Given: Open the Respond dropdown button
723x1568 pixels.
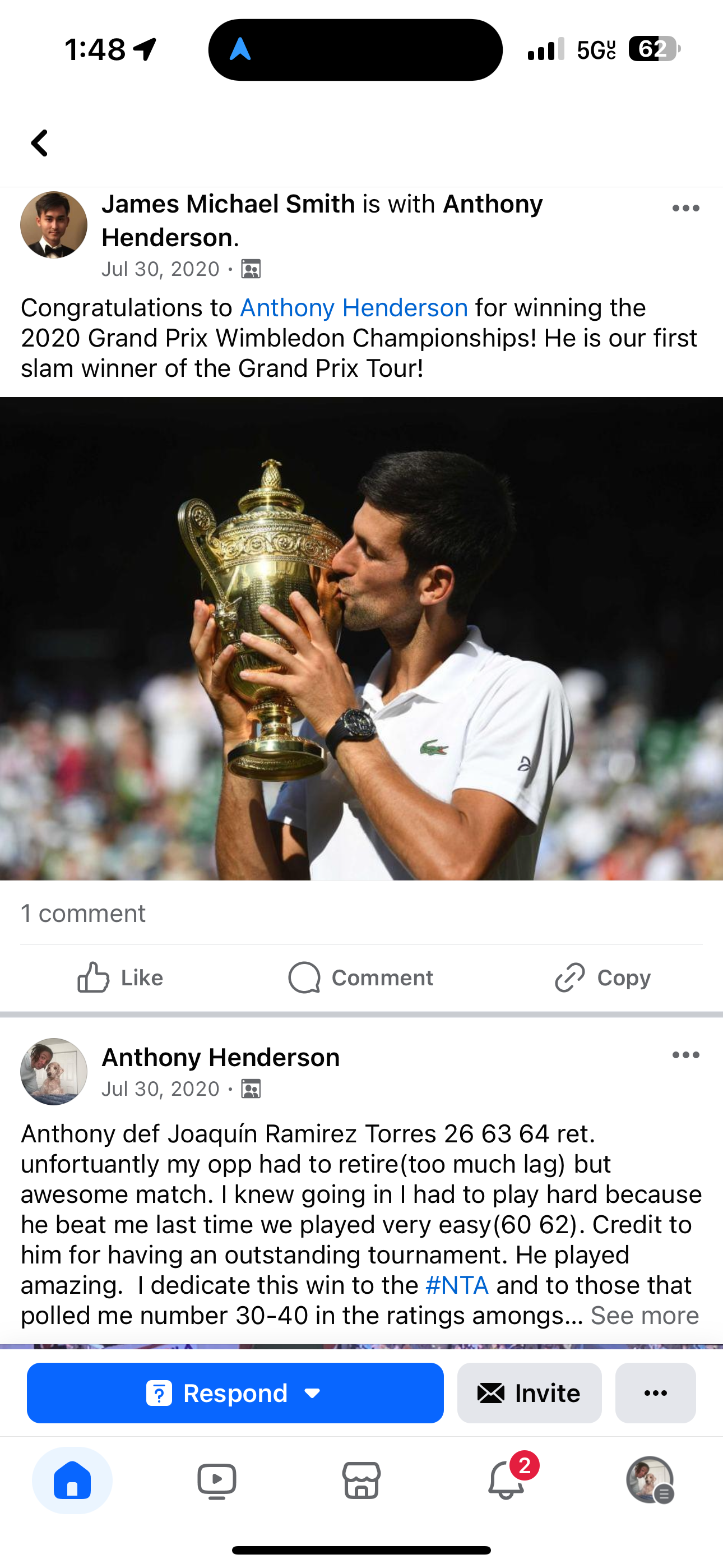Looking at the screenshot, I should 235,1392.
